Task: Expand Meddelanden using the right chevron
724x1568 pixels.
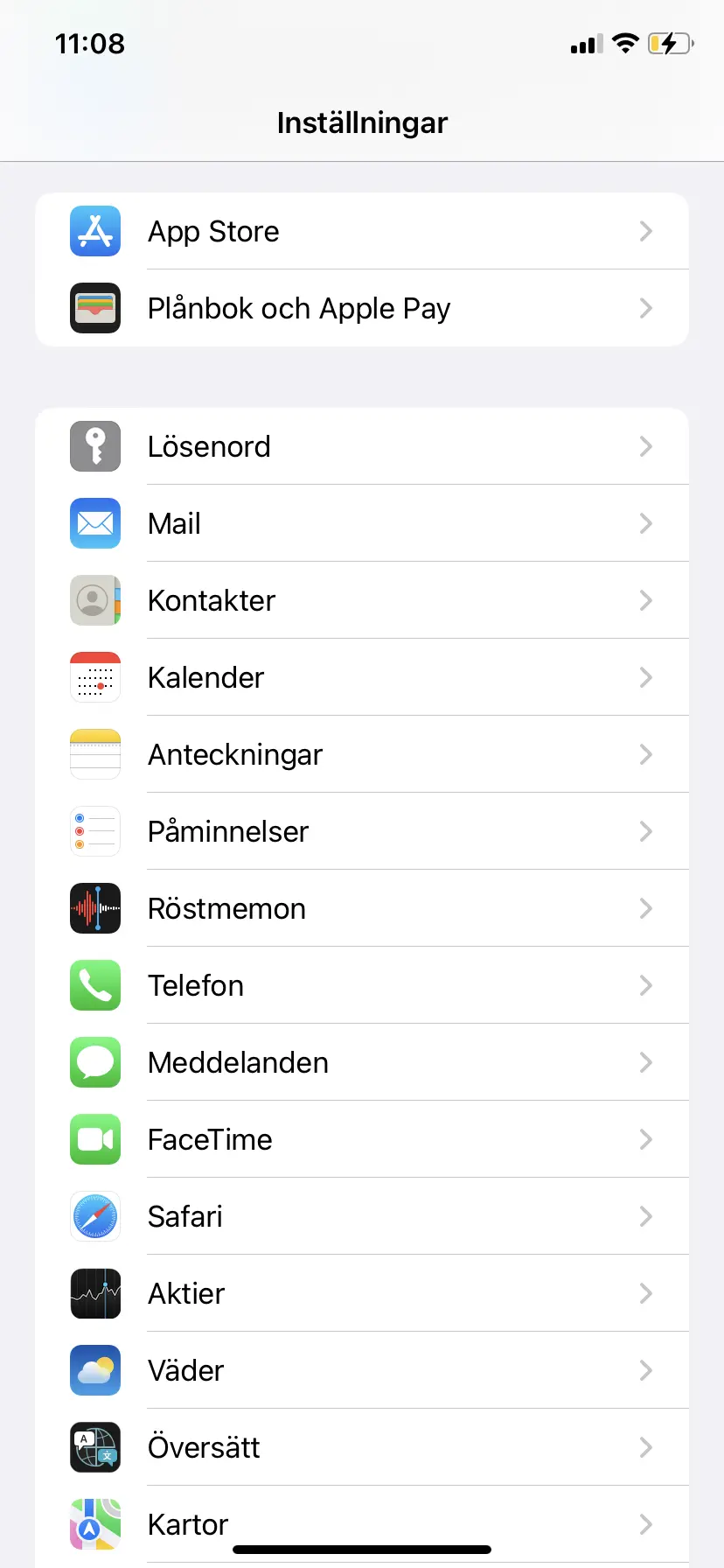Action: click(645, 1062)
